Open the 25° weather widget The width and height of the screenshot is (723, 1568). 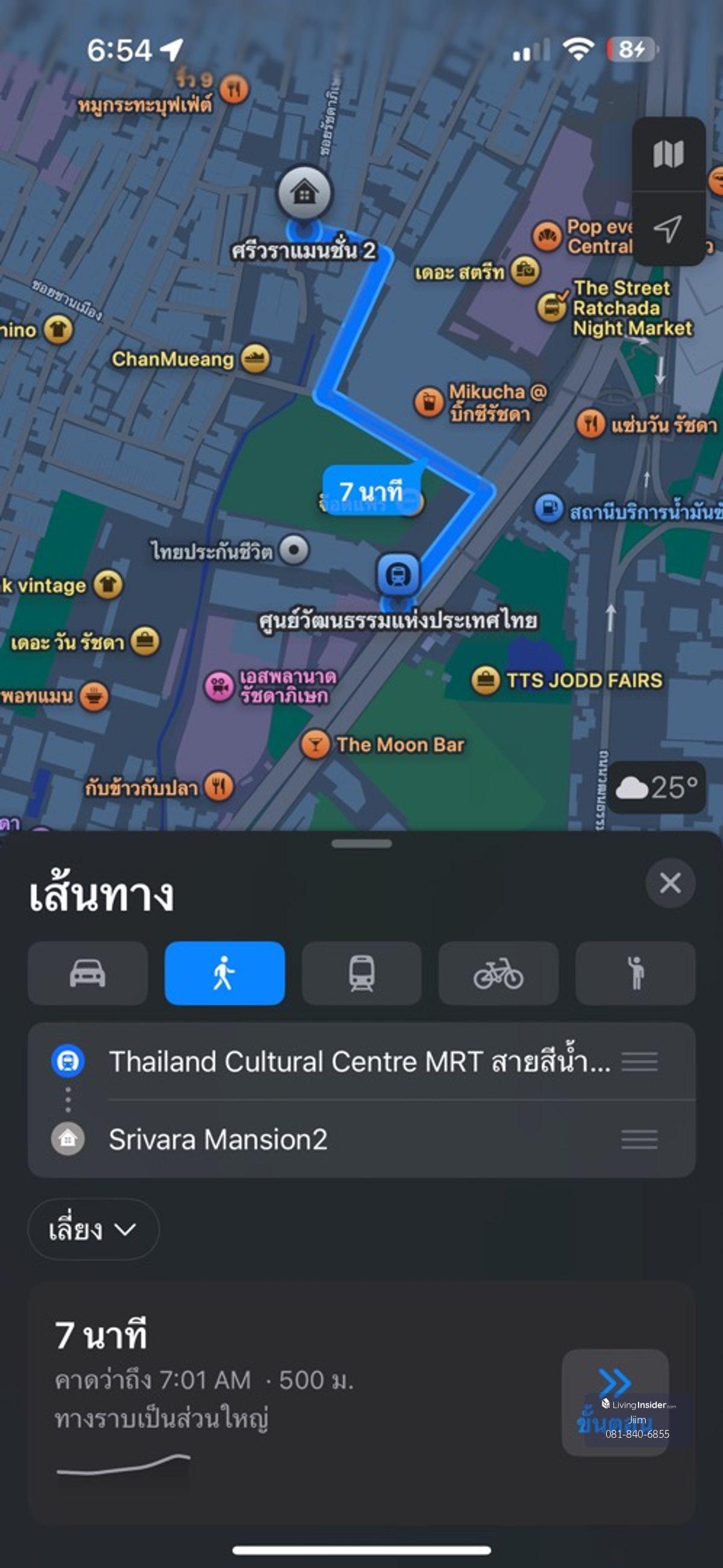(657, 788)
